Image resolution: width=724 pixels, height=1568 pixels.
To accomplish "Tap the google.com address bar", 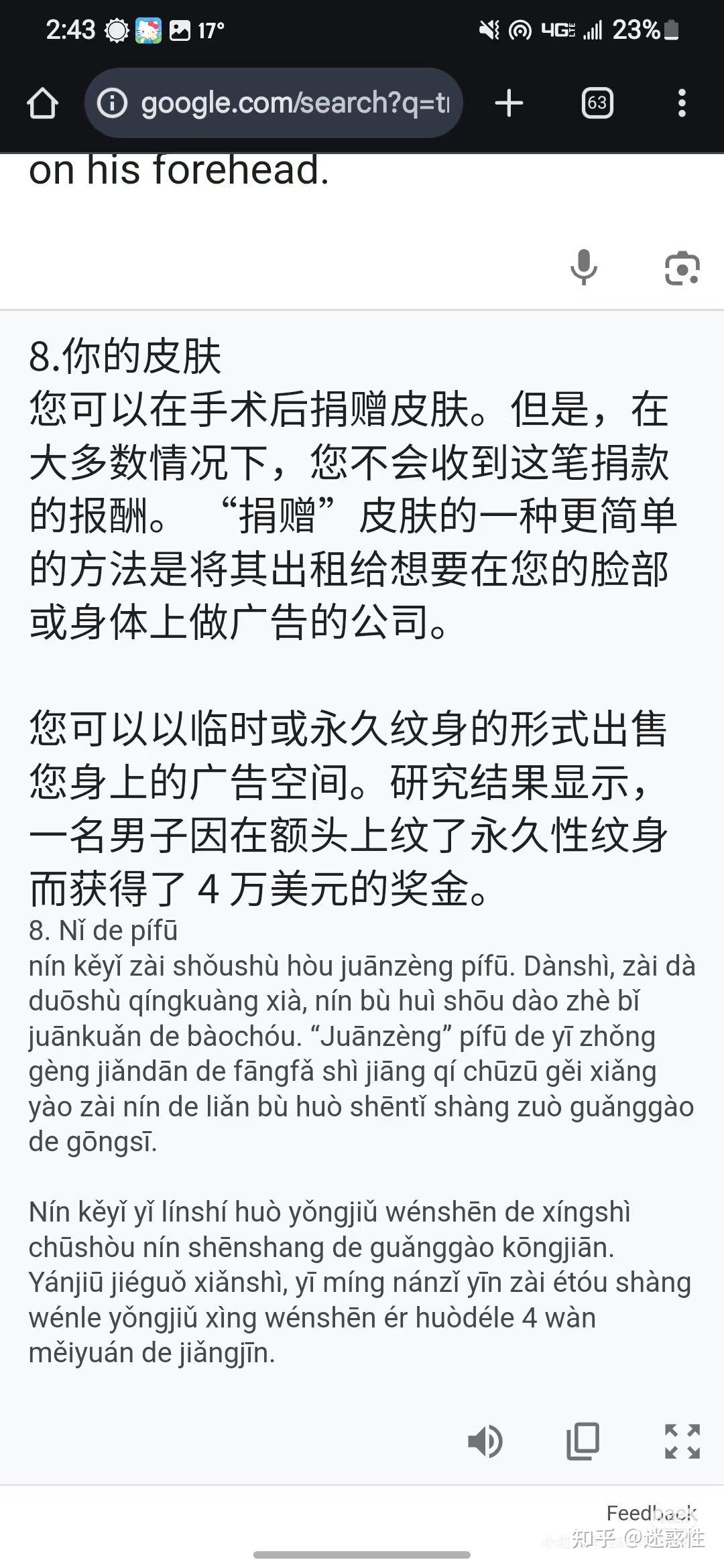I will 295,103.
